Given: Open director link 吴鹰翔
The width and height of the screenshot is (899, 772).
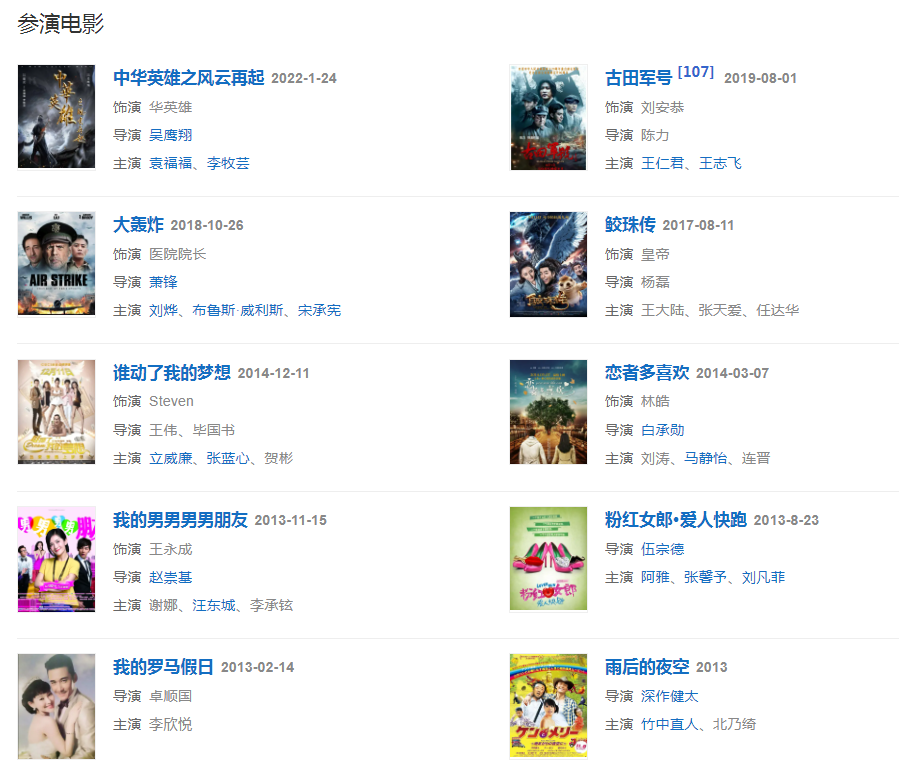Looking at the screenshot, I should coord(170,135).
